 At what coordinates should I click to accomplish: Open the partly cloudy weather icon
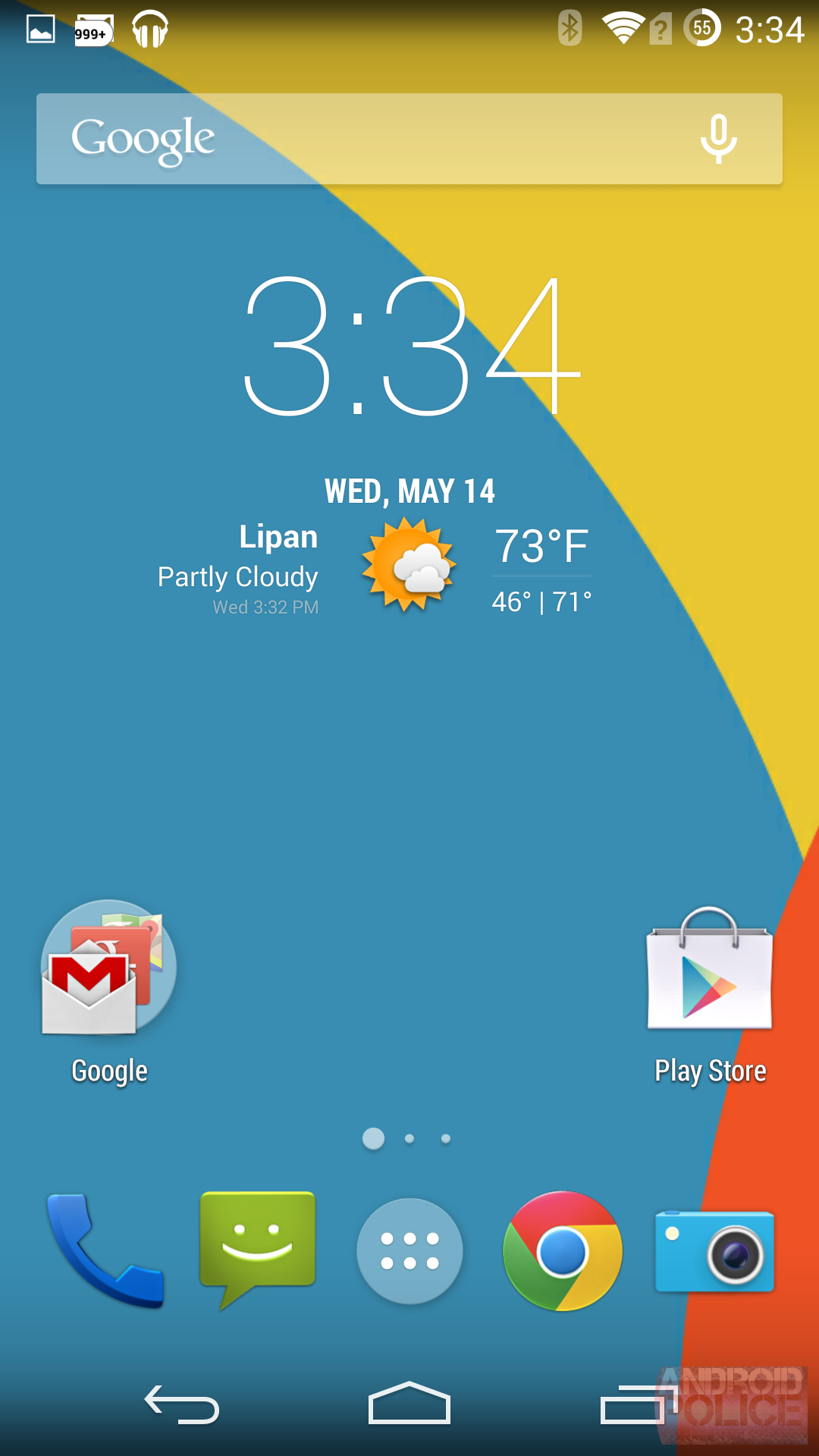tap(407, 566)
